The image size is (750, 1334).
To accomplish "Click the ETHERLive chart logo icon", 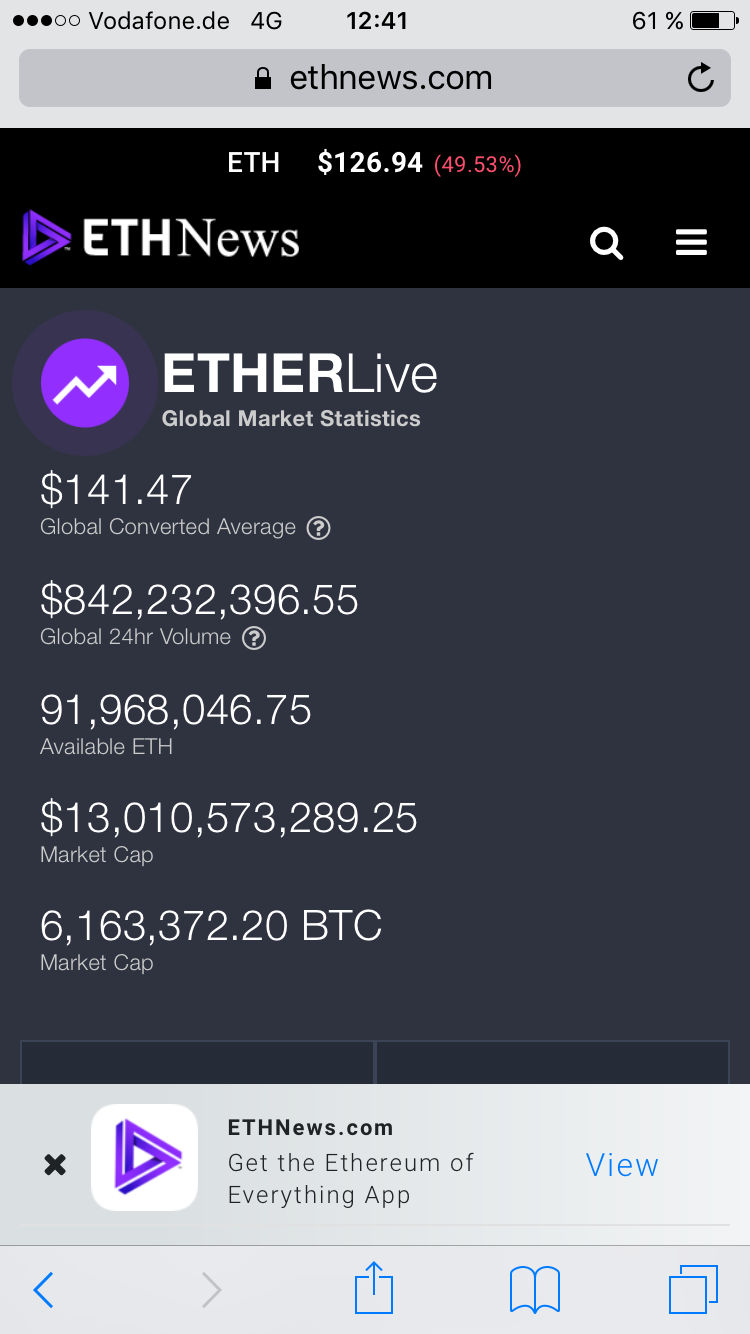I will click(x=85, y=382).
